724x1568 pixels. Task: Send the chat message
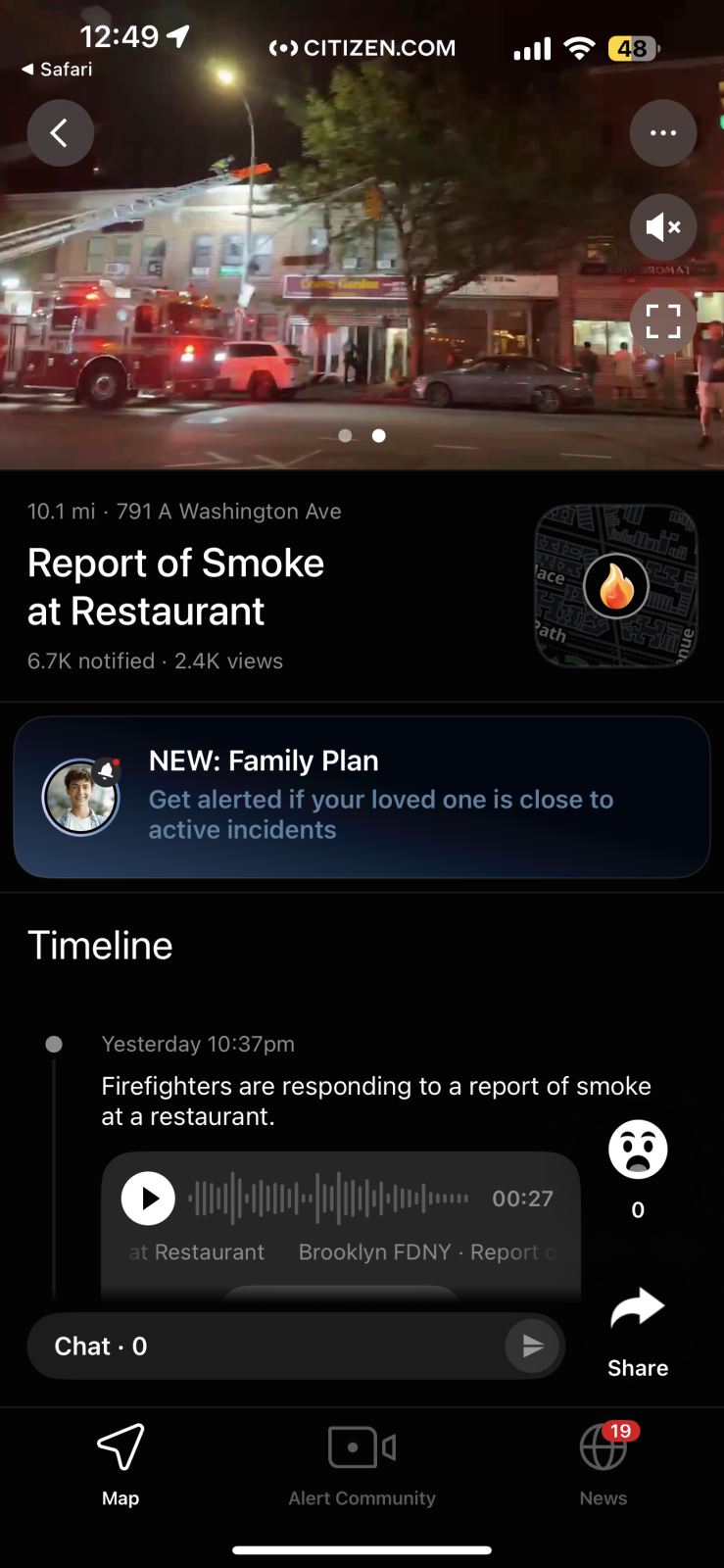tap(532, 1347)
